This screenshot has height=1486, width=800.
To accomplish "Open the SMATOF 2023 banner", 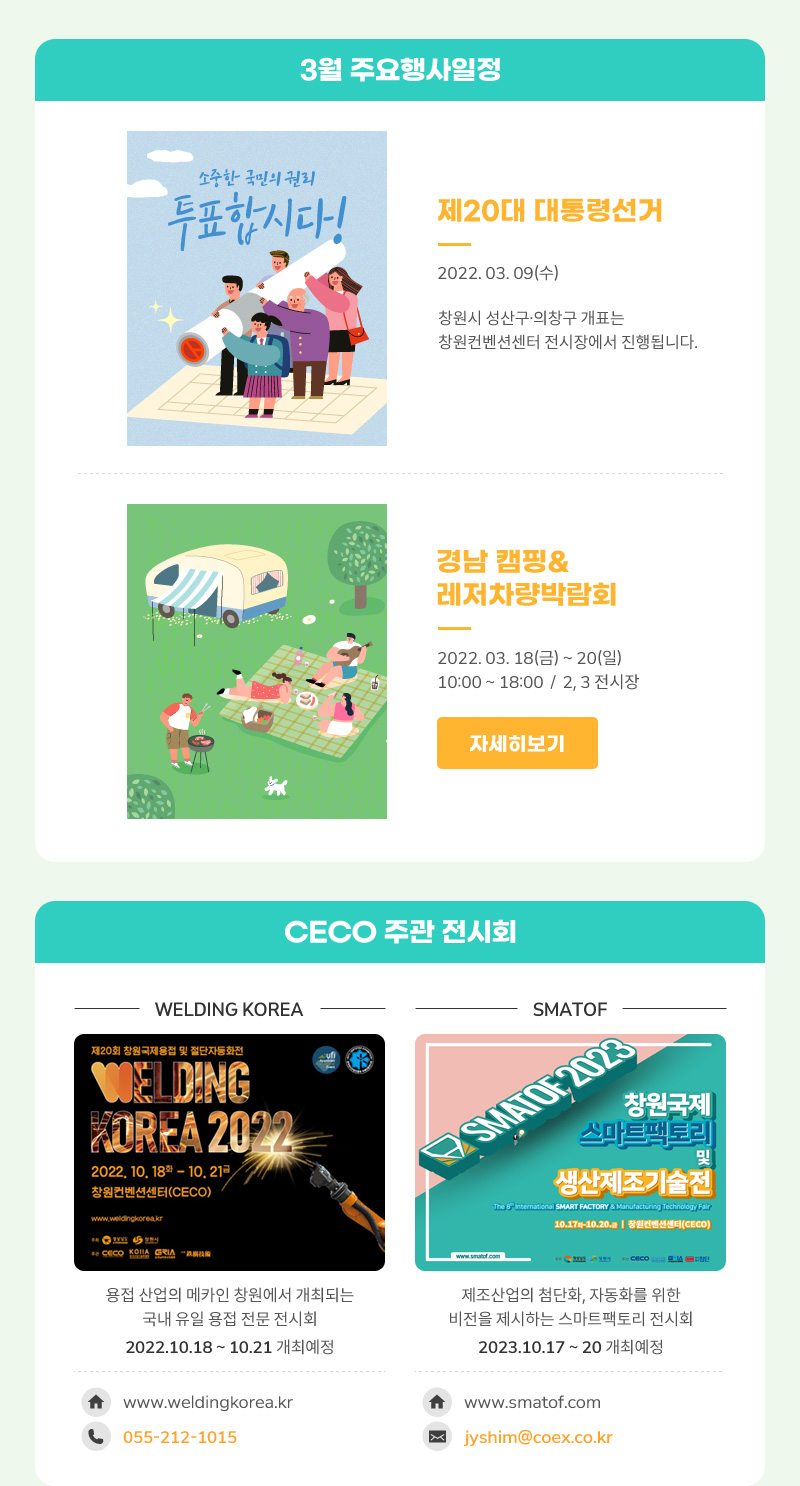I will (570, 1152).
